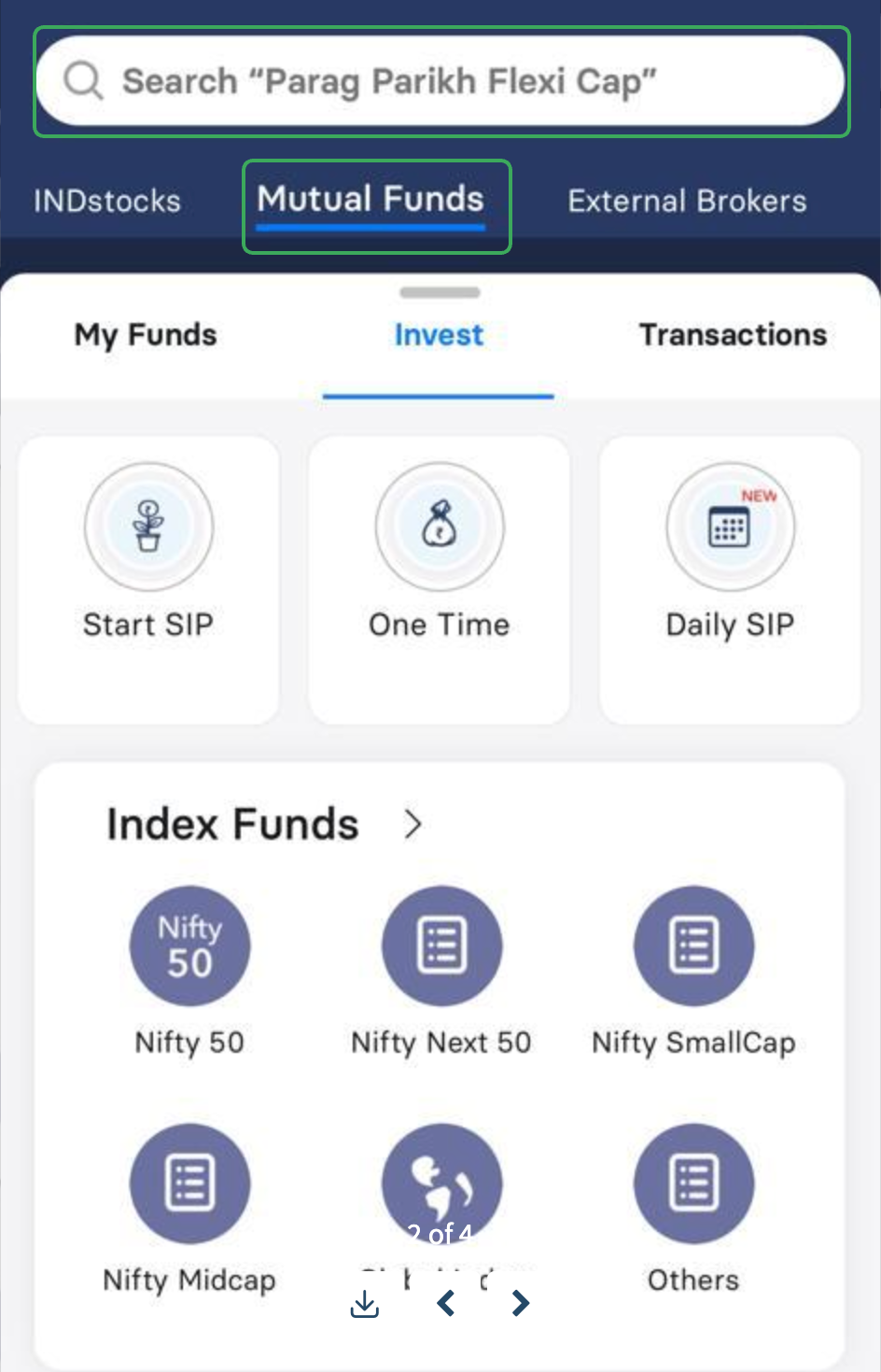Switch to the My Funds tab
The height and width of the screenshot is (1372, 881).
[x=145, y=334]
